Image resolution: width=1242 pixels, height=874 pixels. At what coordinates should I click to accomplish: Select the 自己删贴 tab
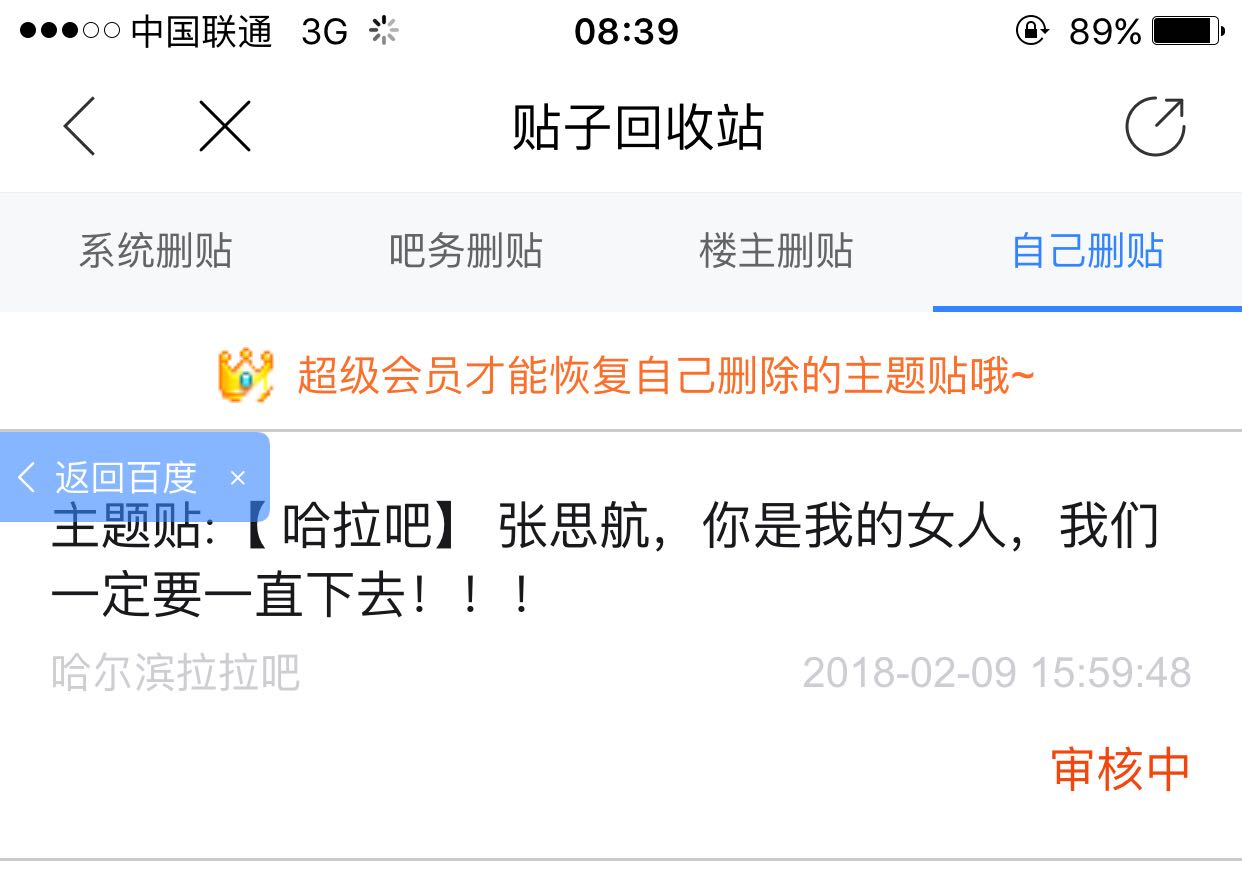1087,251
